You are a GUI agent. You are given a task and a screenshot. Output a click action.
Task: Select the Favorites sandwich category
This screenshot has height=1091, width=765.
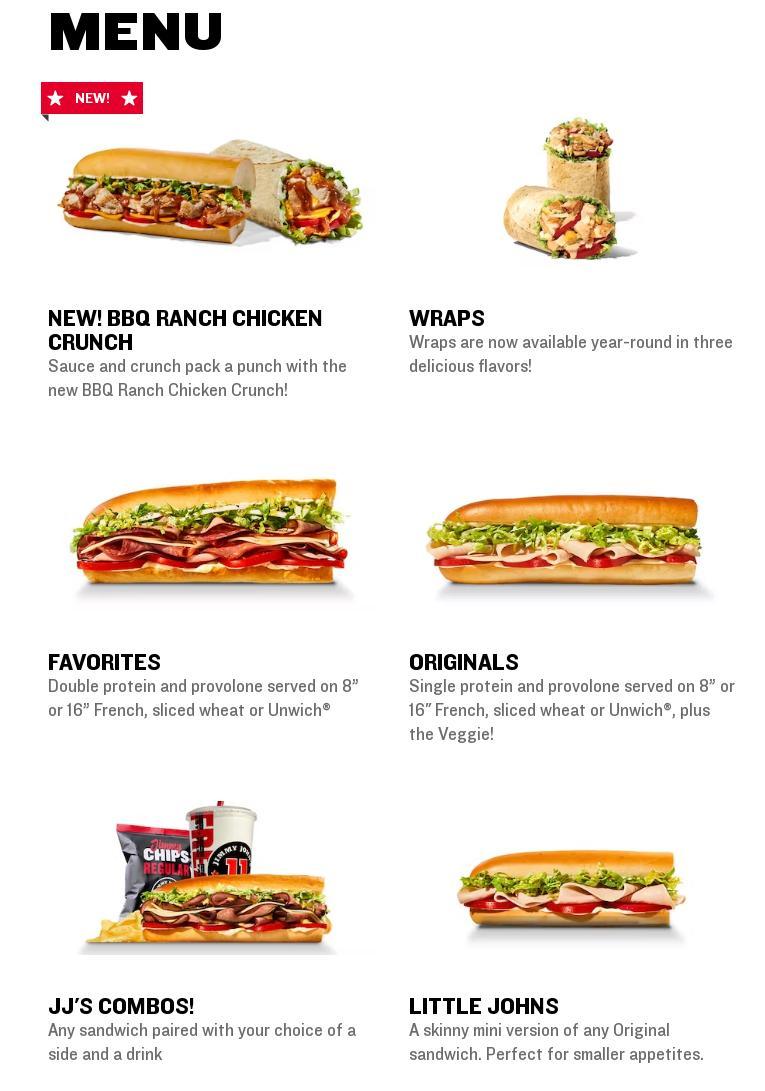pos(104,663)
